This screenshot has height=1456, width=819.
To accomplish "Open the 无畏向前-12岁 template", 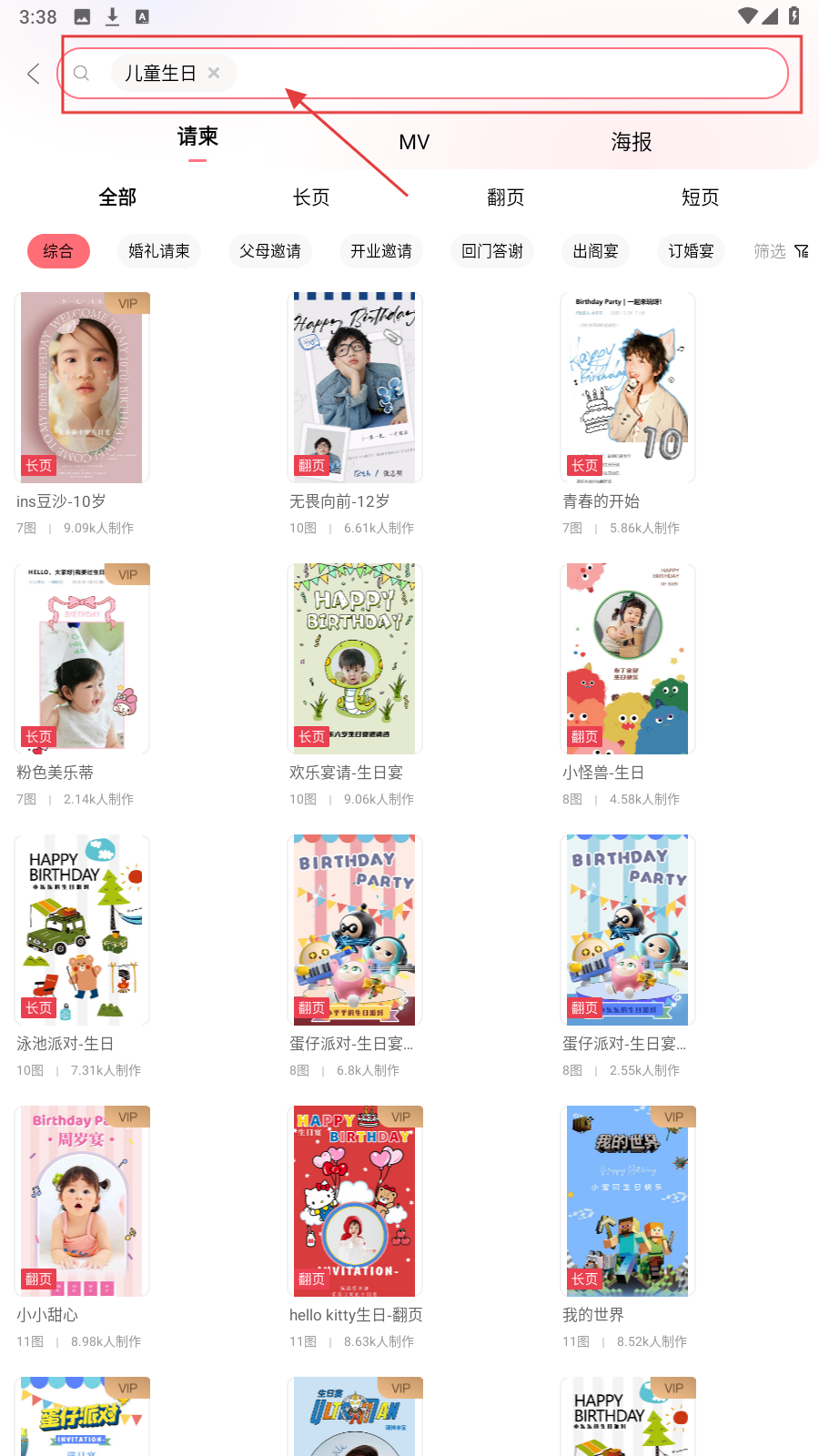I will coord(355,388).
